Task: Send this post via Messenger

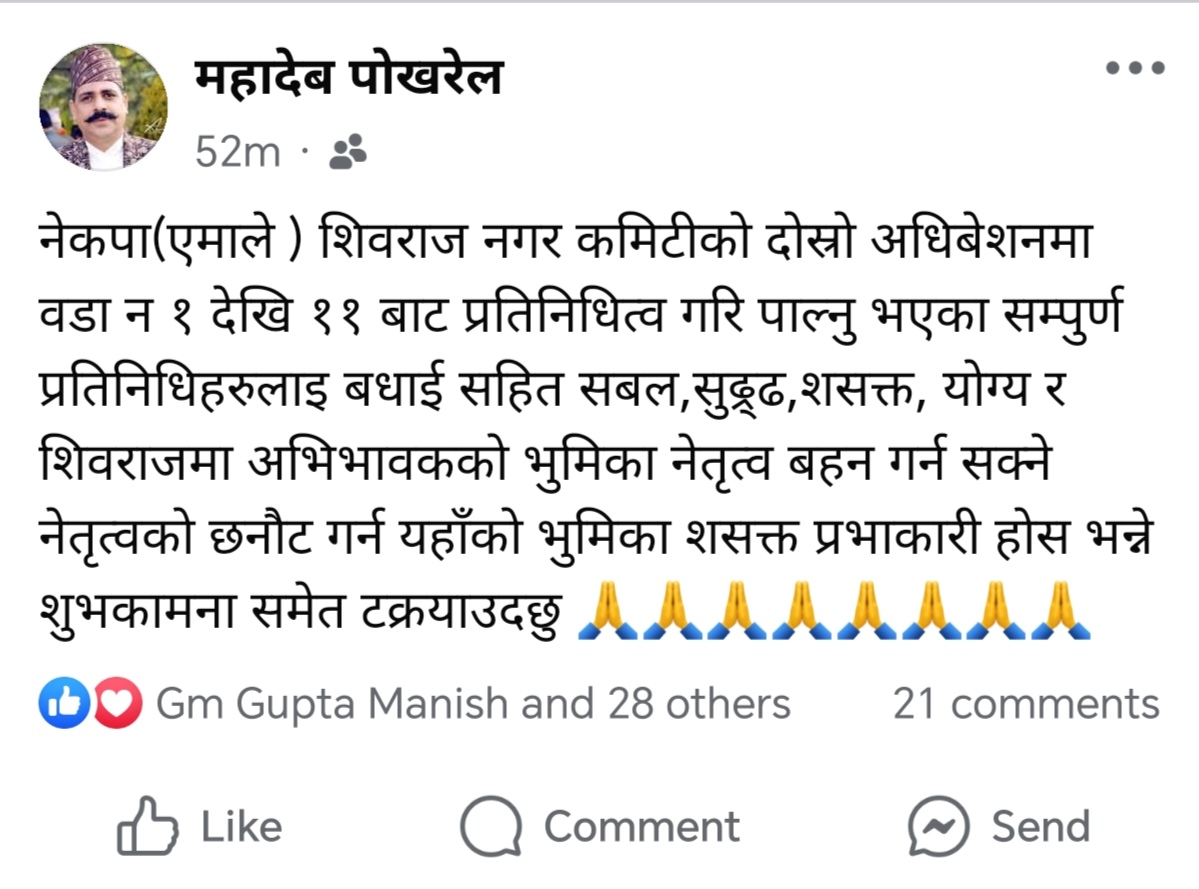Action: coord(998,828)
